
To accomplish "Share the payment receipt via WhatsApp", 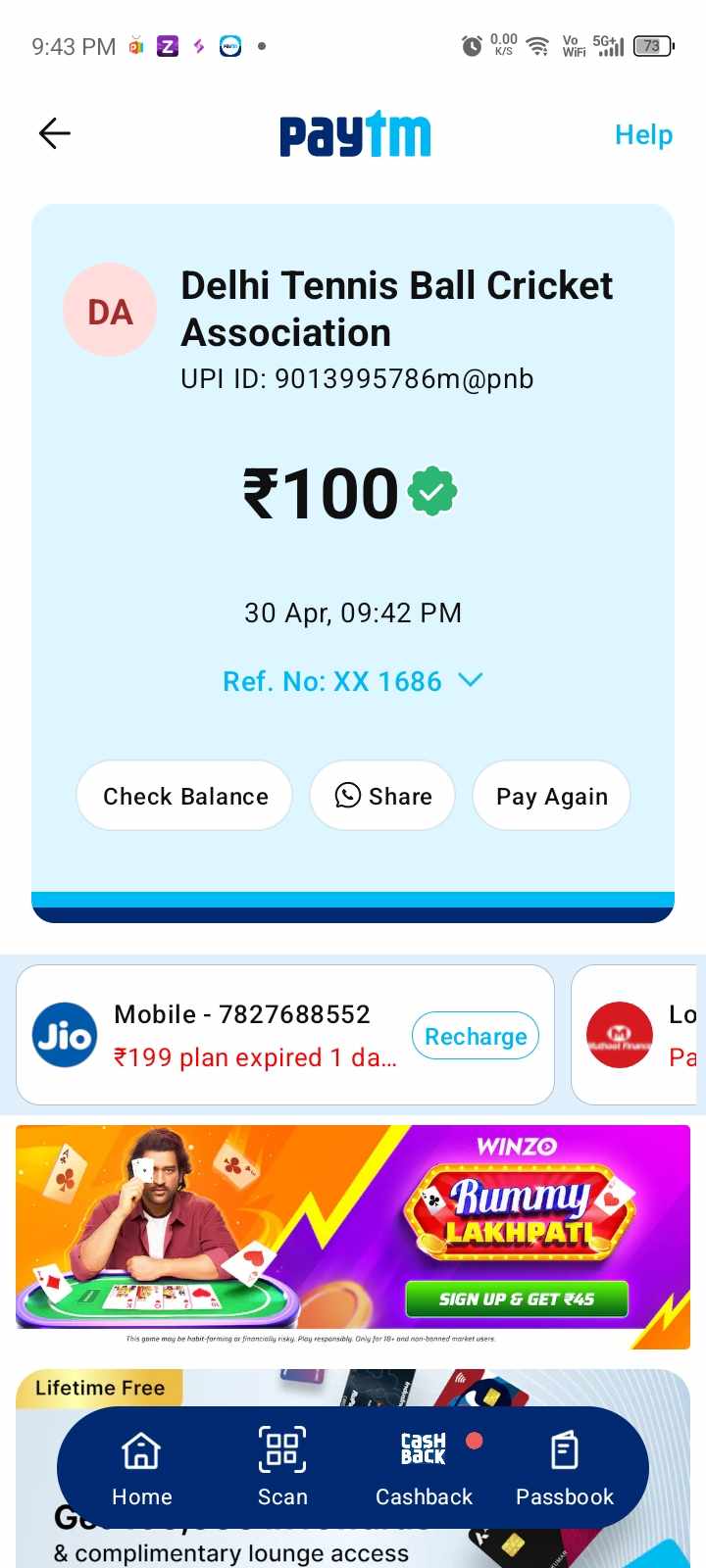I will click(383, 796).
